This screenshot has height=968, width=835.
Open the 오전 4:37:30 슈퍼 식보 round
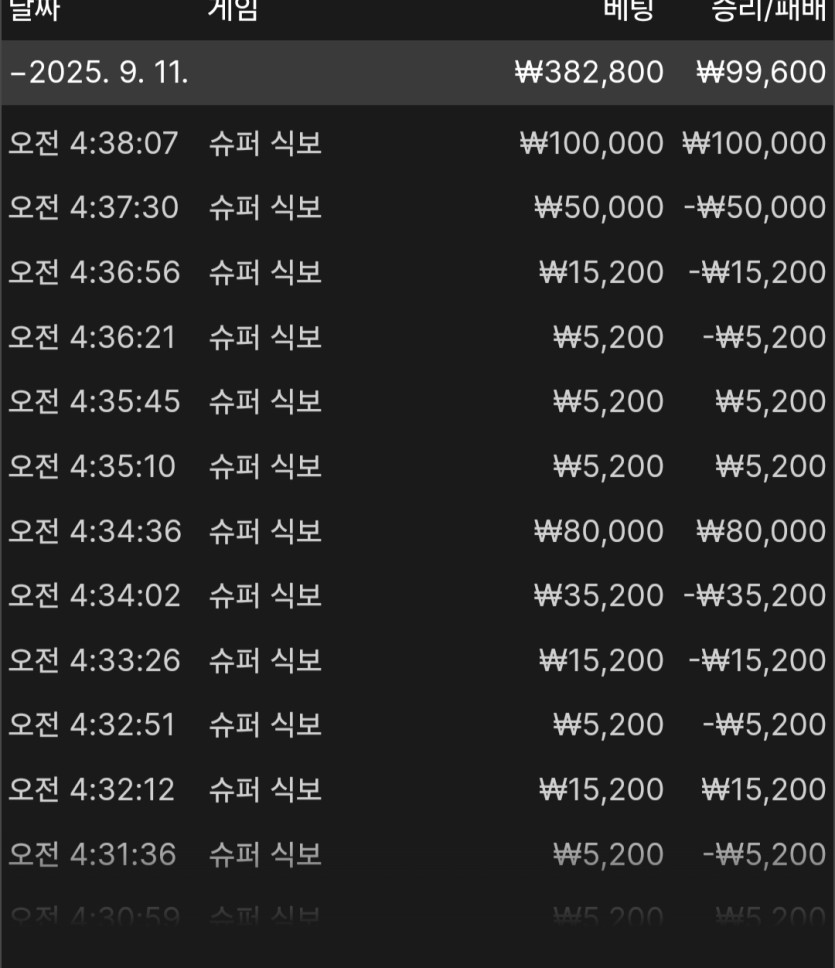pyautogui.click(x=416, y=208)
